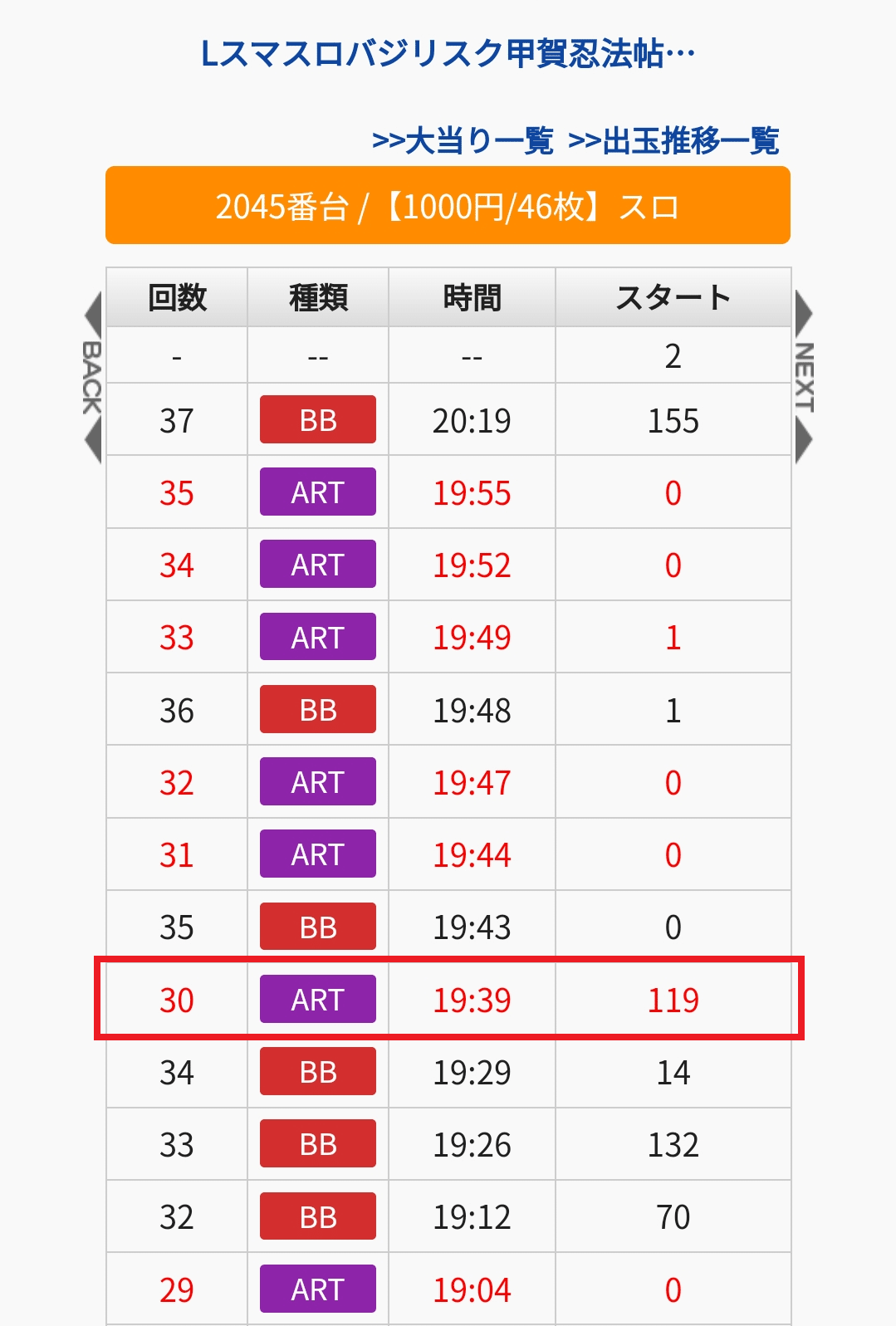
Task: Select the highlighted row for round 30
Action: 448,998
